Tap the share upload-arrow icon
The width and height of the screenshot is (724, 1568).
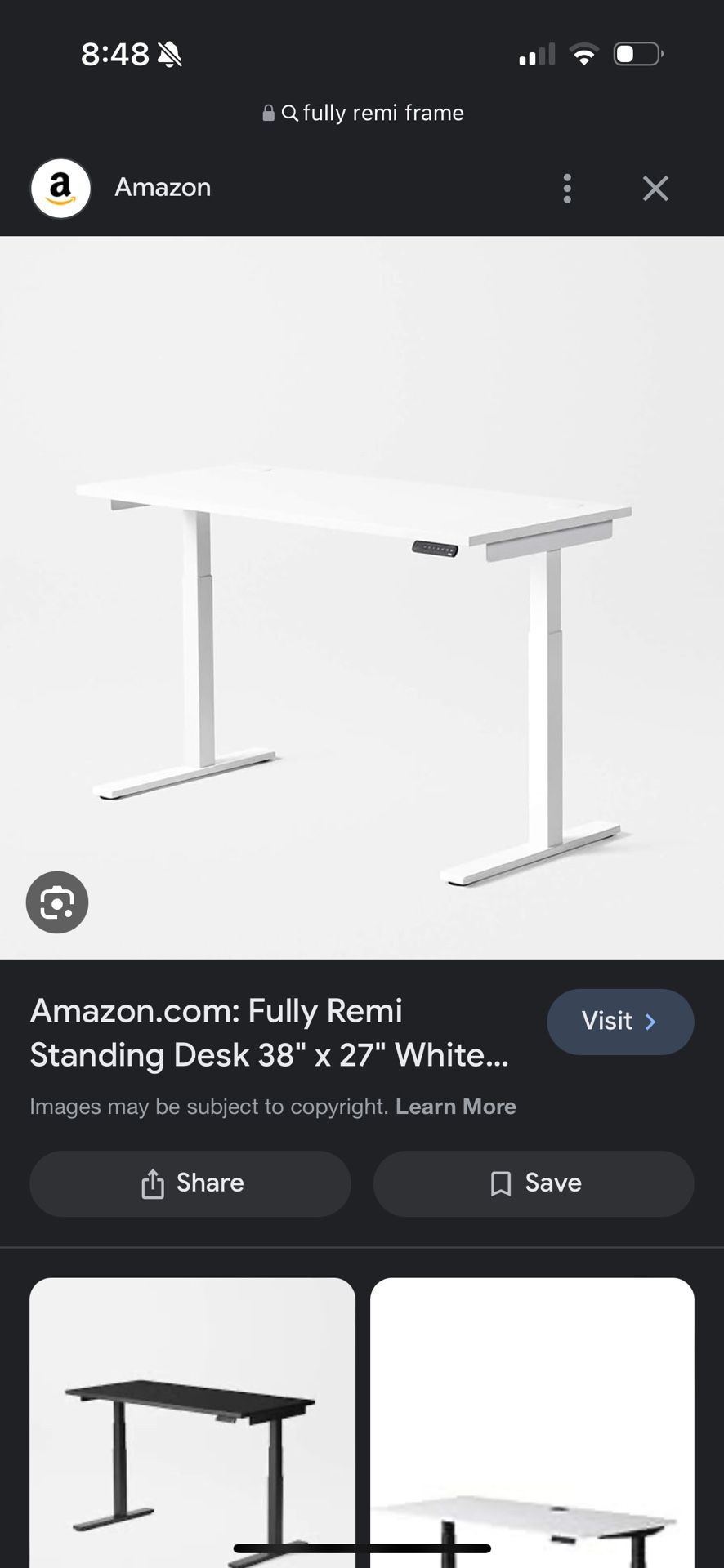153,1183
